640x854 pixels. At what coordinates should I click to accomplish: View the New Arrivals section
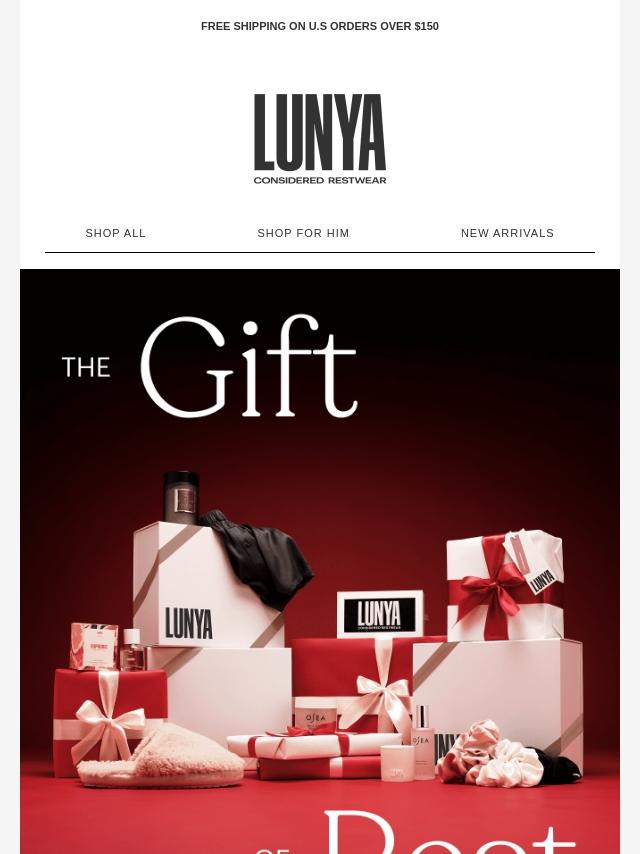[507, 233]
